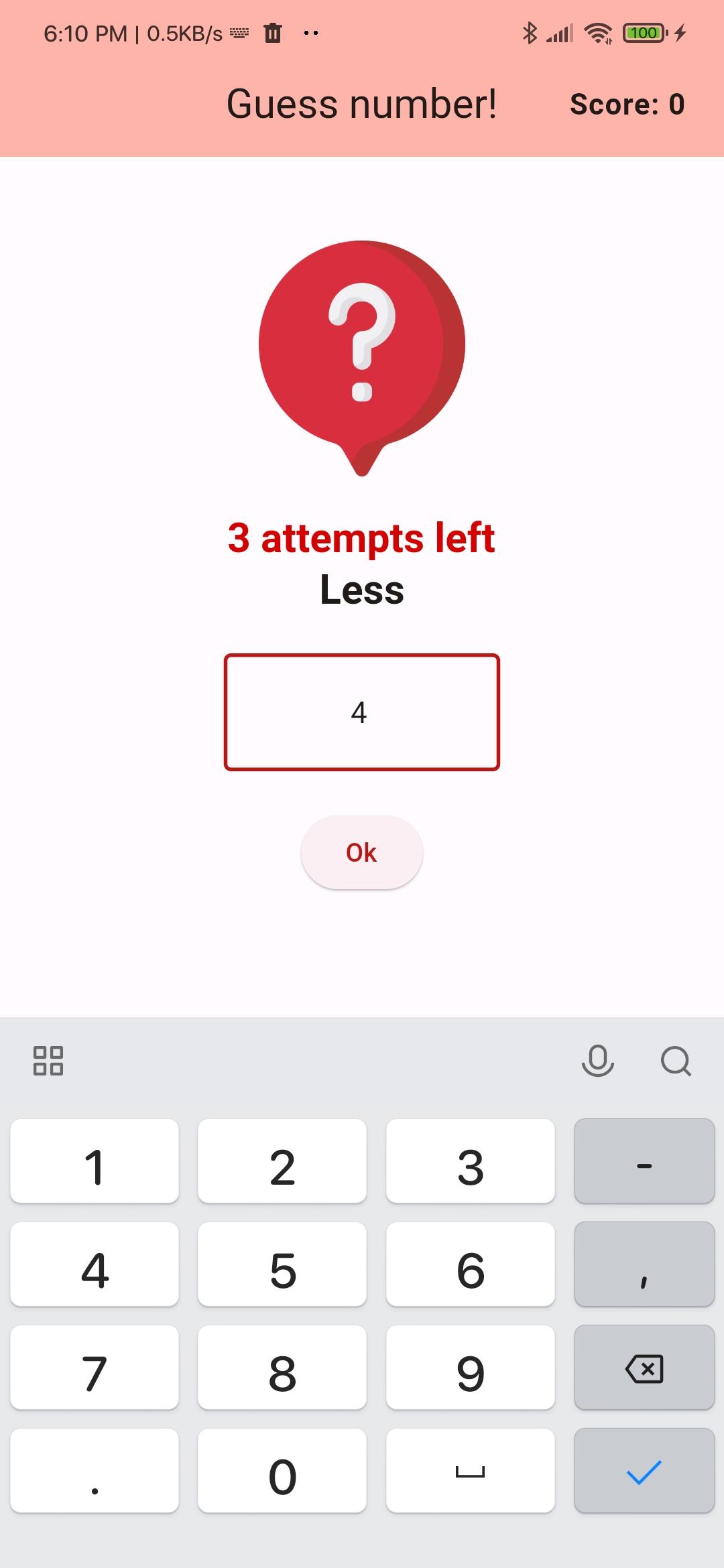The width and height of the screenshot is (724, 1568).
Task: Tap the period key
Action: tap(94, 1471)
